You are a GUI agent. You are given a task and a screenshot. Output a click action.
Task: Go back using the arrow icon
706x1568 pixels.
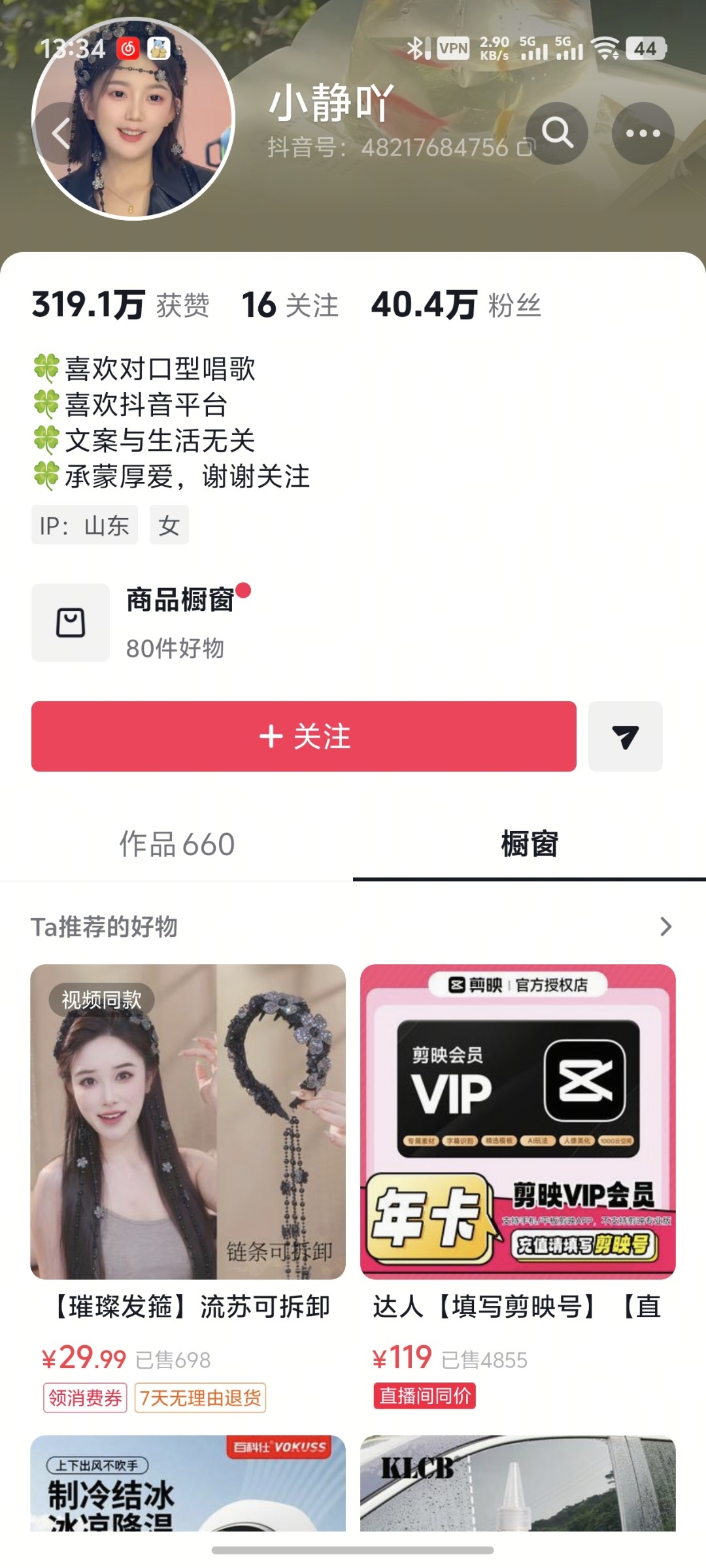point(61,133)
